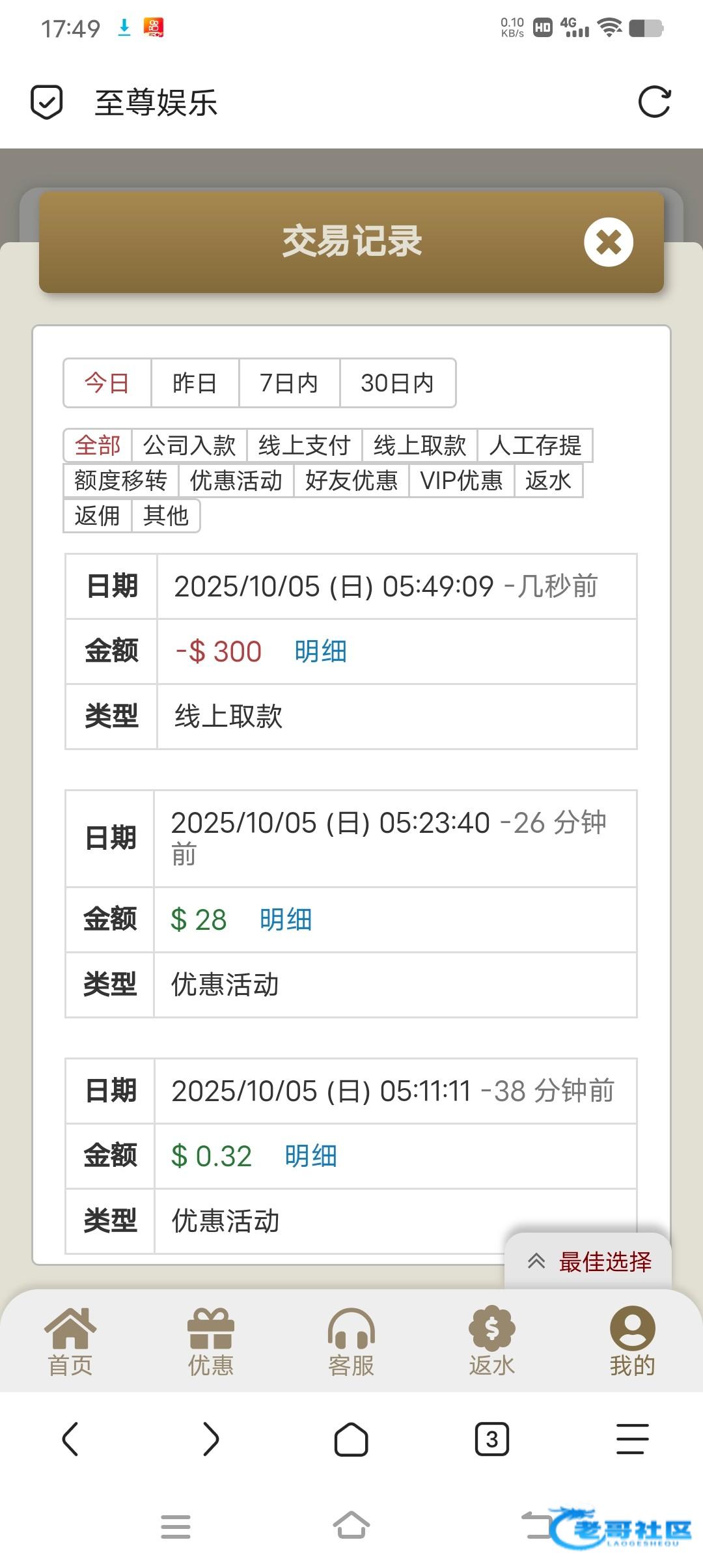Choose the VIP优惠 filter
Screen dimensions: 703x1568
pyautogui.click(x=462, y=481)
